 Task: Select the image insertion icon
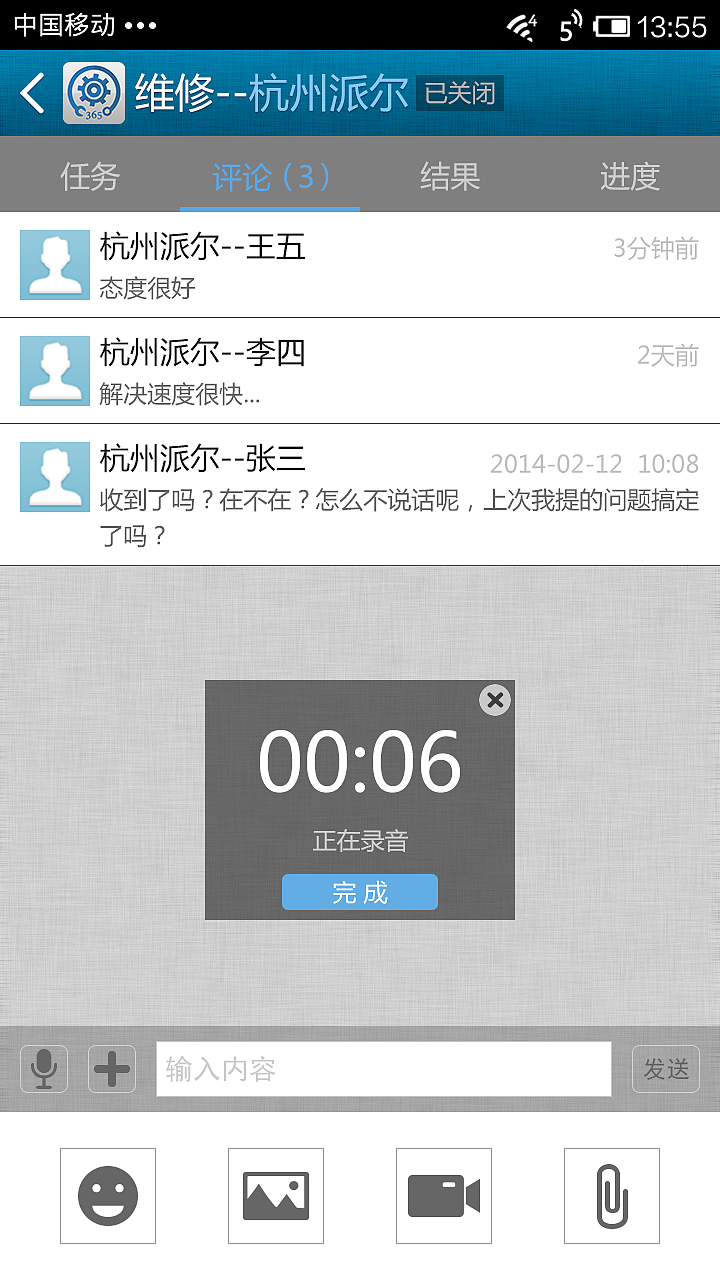pos(276,1196)
